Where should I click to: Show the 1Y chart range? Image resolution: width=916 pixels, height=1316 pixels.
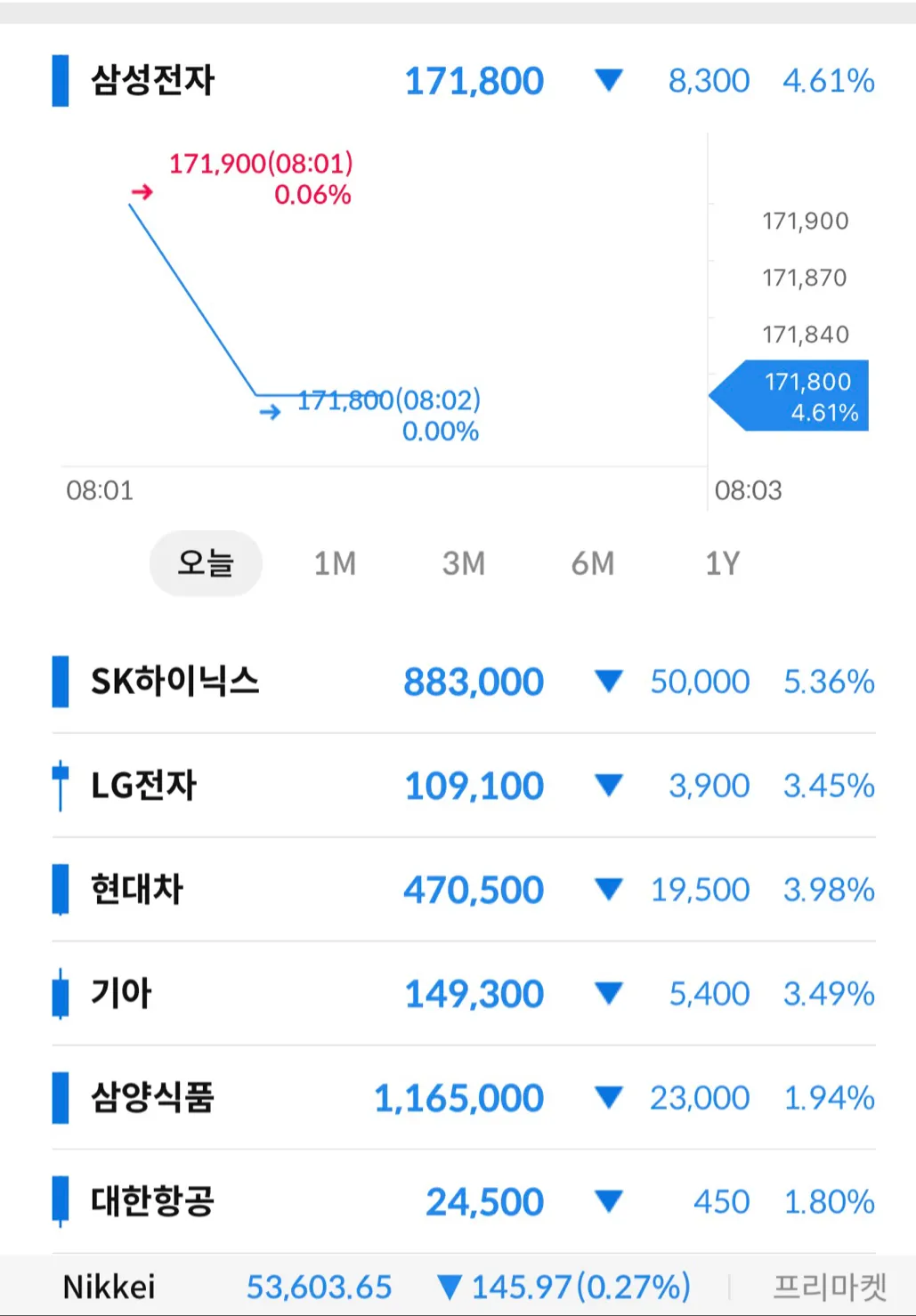tap(722, 563)
